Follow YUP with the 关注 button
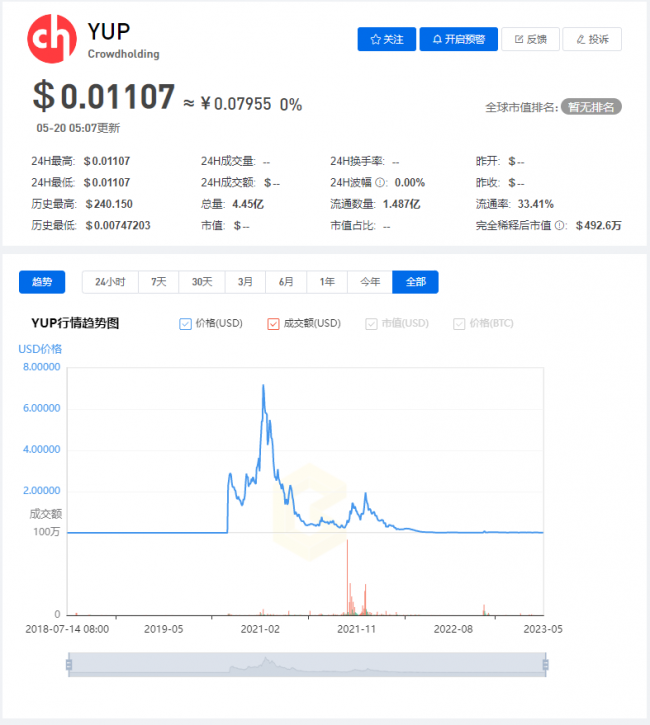Viewport: 650px width, 725px height. coord(386,39)
